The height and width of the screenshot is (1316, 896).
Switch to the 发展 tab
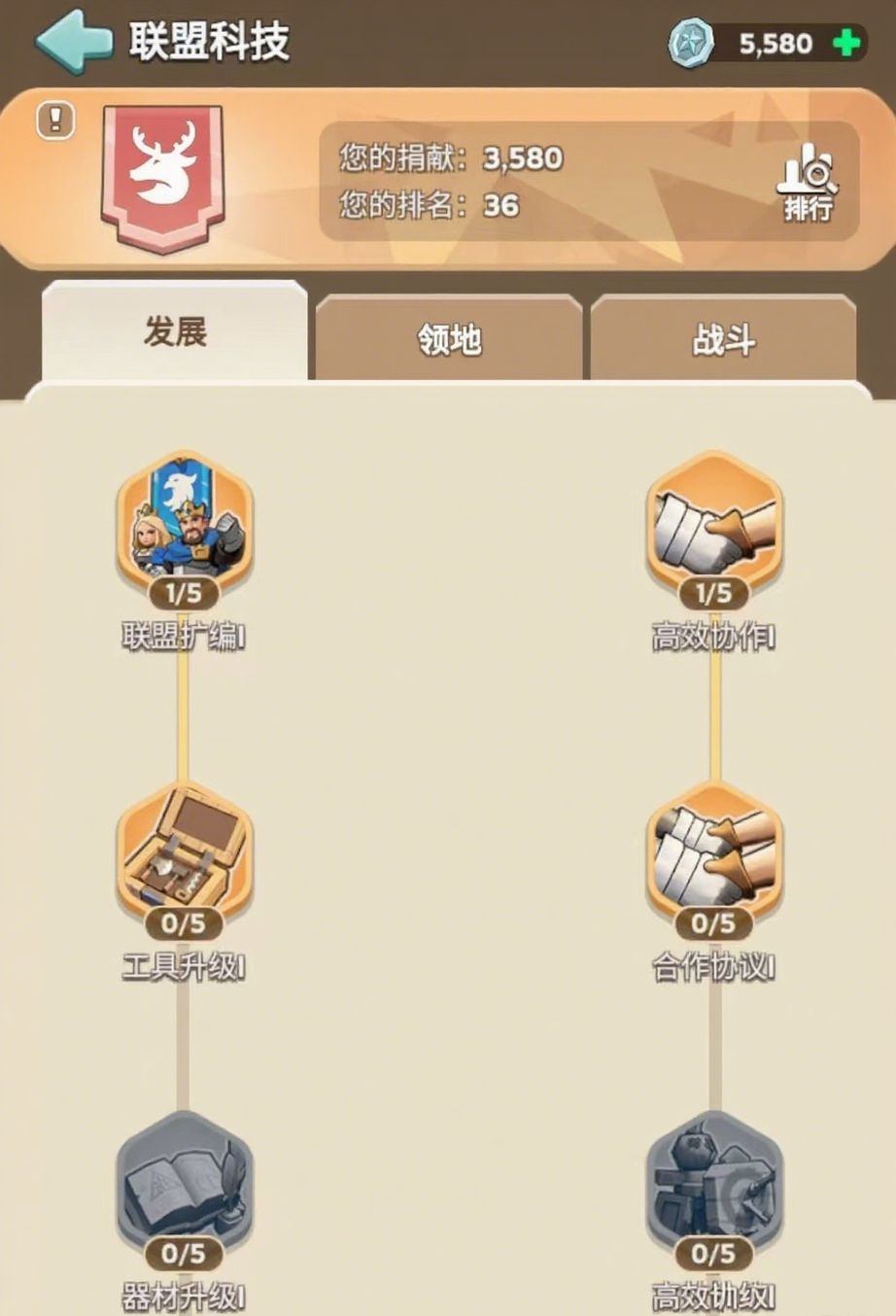(175, 332)
